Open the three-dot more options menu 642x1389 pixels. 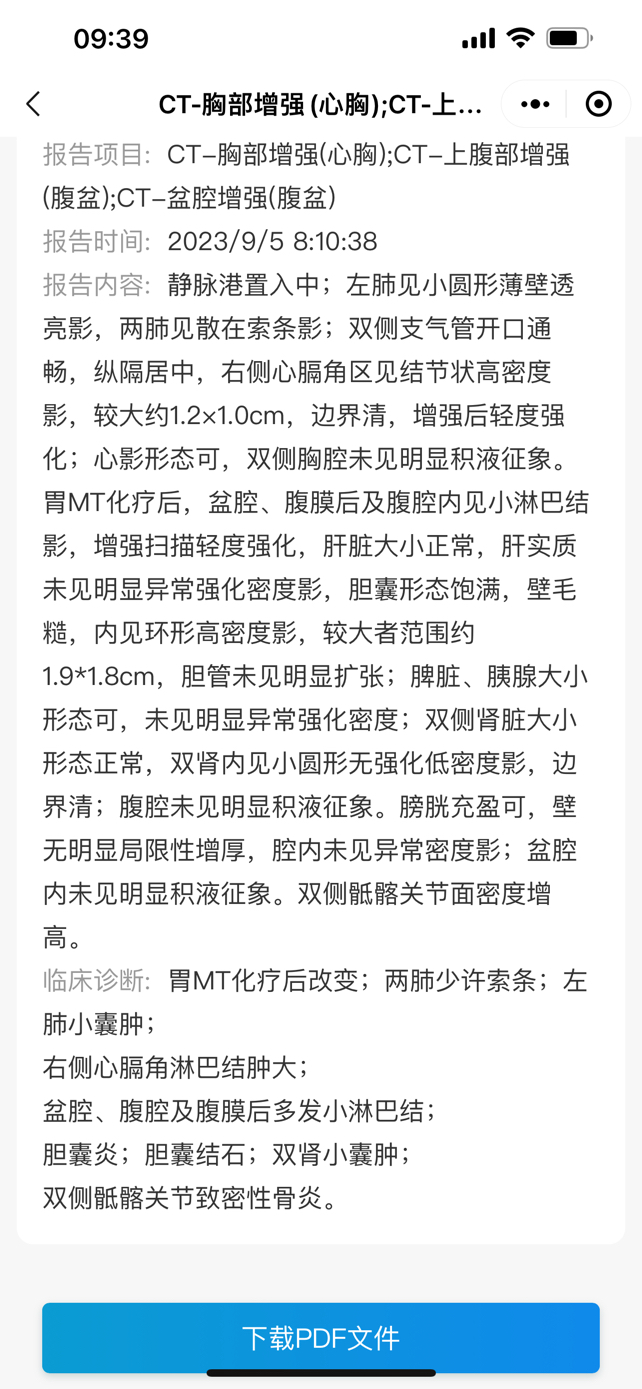pos(535,104)
